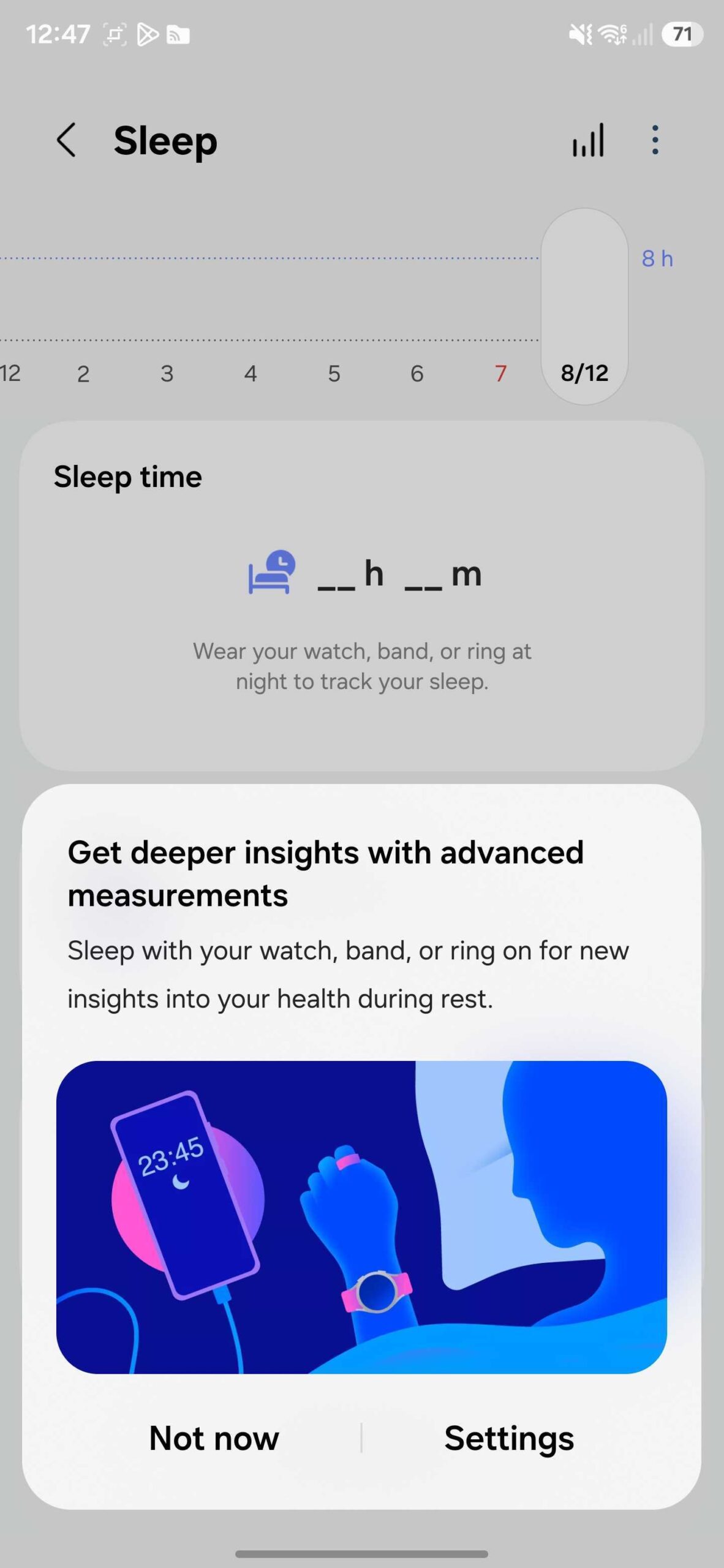Select day 7 on the sleep chart
Viewport: 724px width, 1568px height.
coord(500,373)
